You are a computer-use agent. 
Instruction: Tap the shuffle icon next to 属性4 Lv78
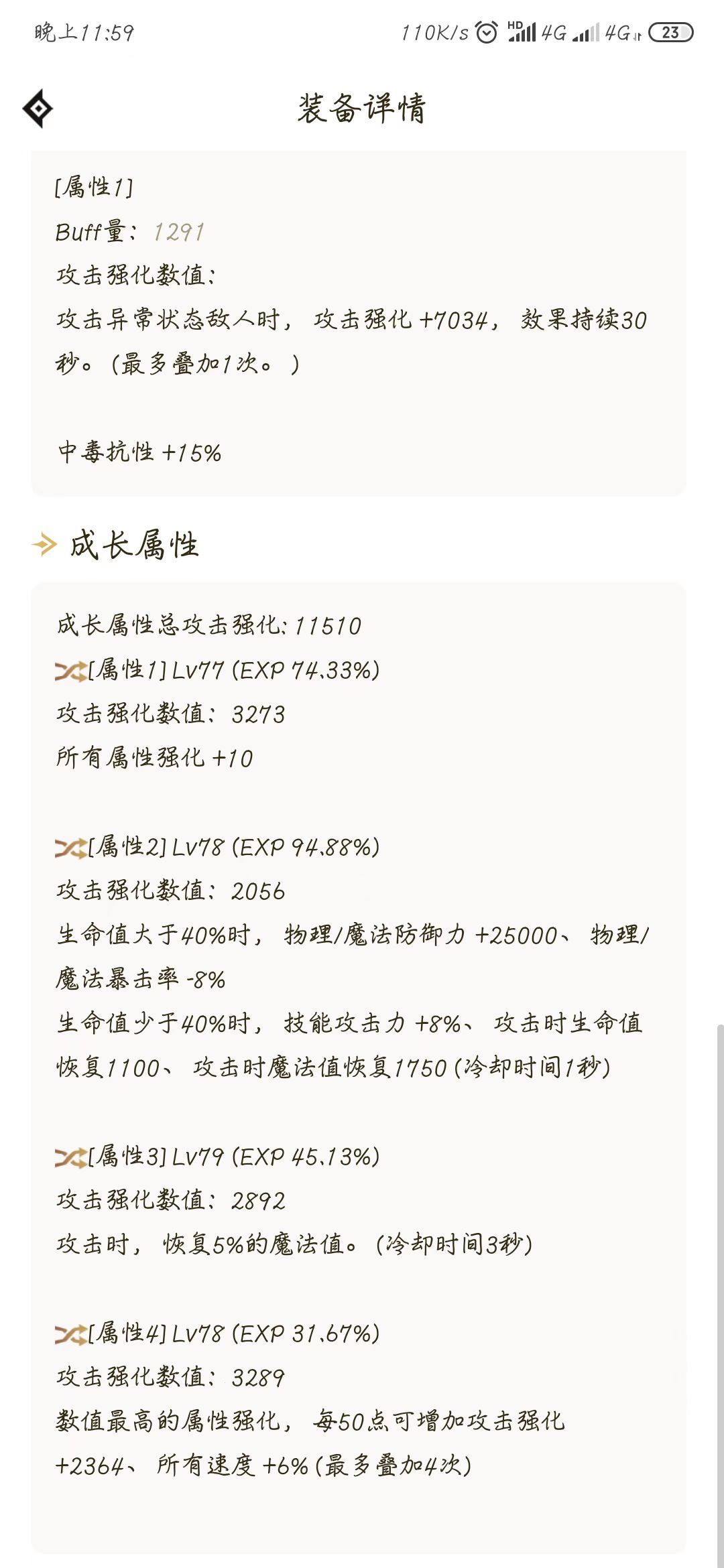pyautogui.click(x=71, y=1334)
